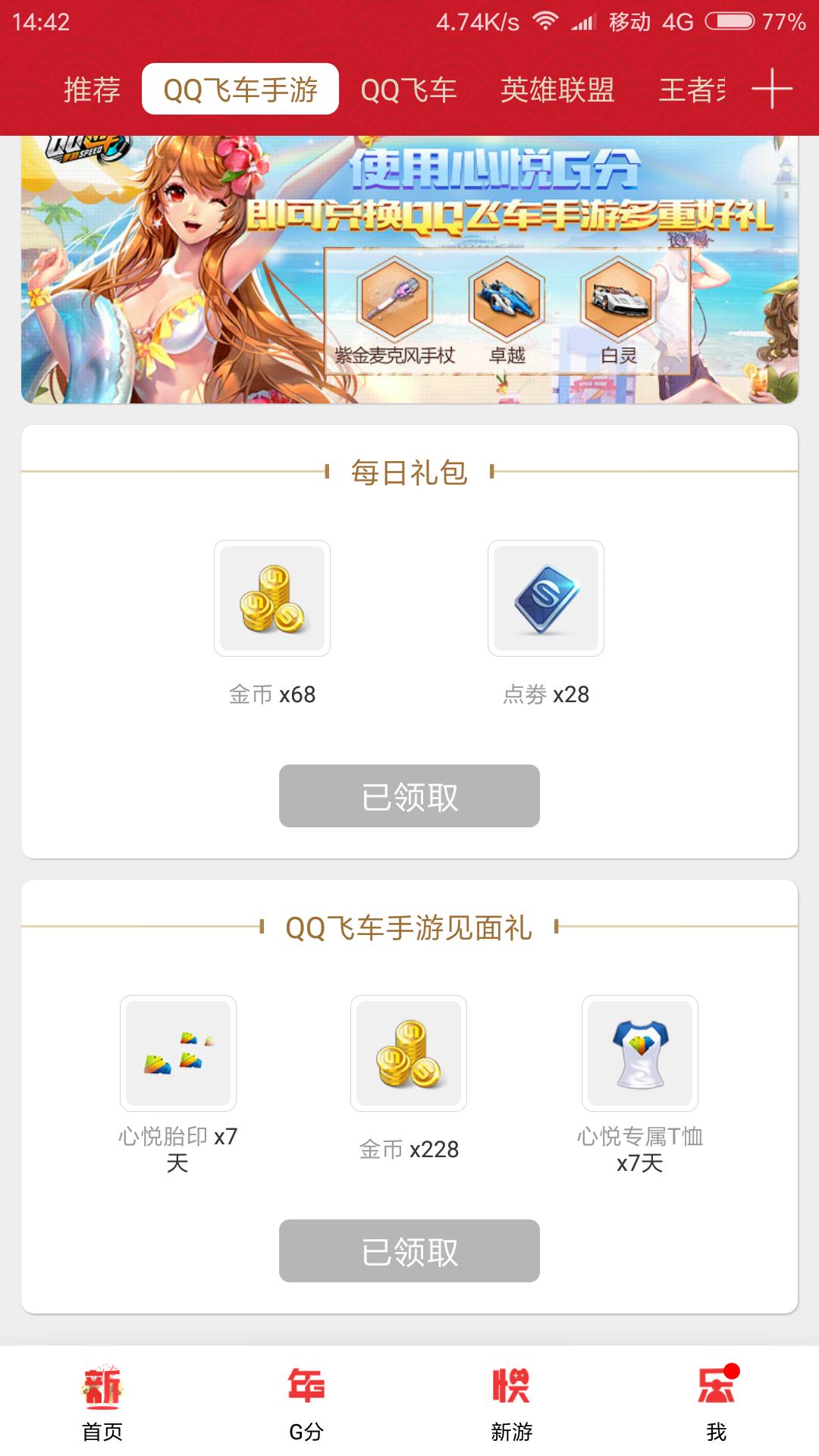819x1456 pixels.
Task: Tap the blue 点券 voucher icon
Action: click(544, 598)
